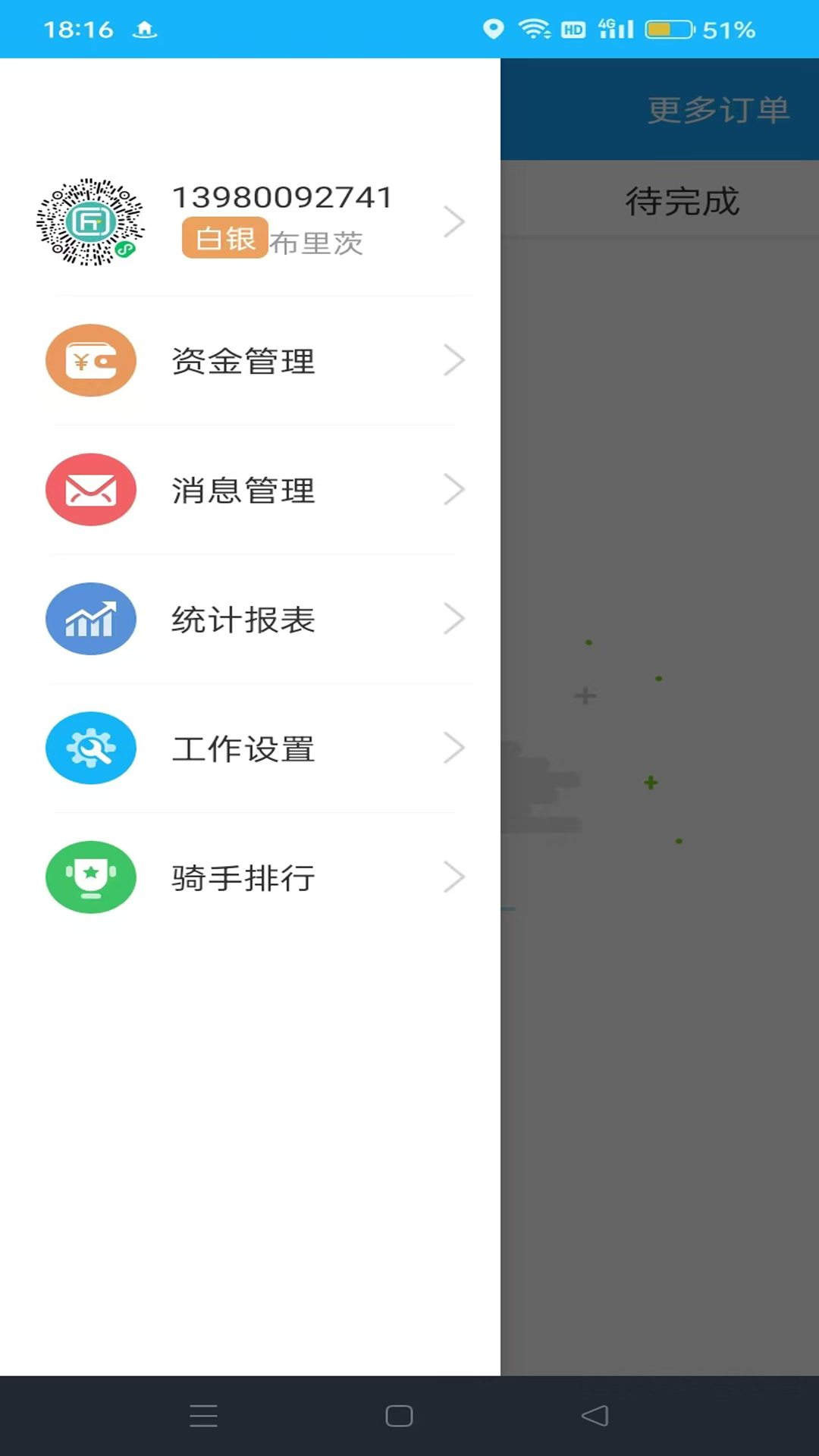Tap the 骑手排行 trophy icon
The image size is (819, 1456).
pyautogui.click(x=91, y=877)
